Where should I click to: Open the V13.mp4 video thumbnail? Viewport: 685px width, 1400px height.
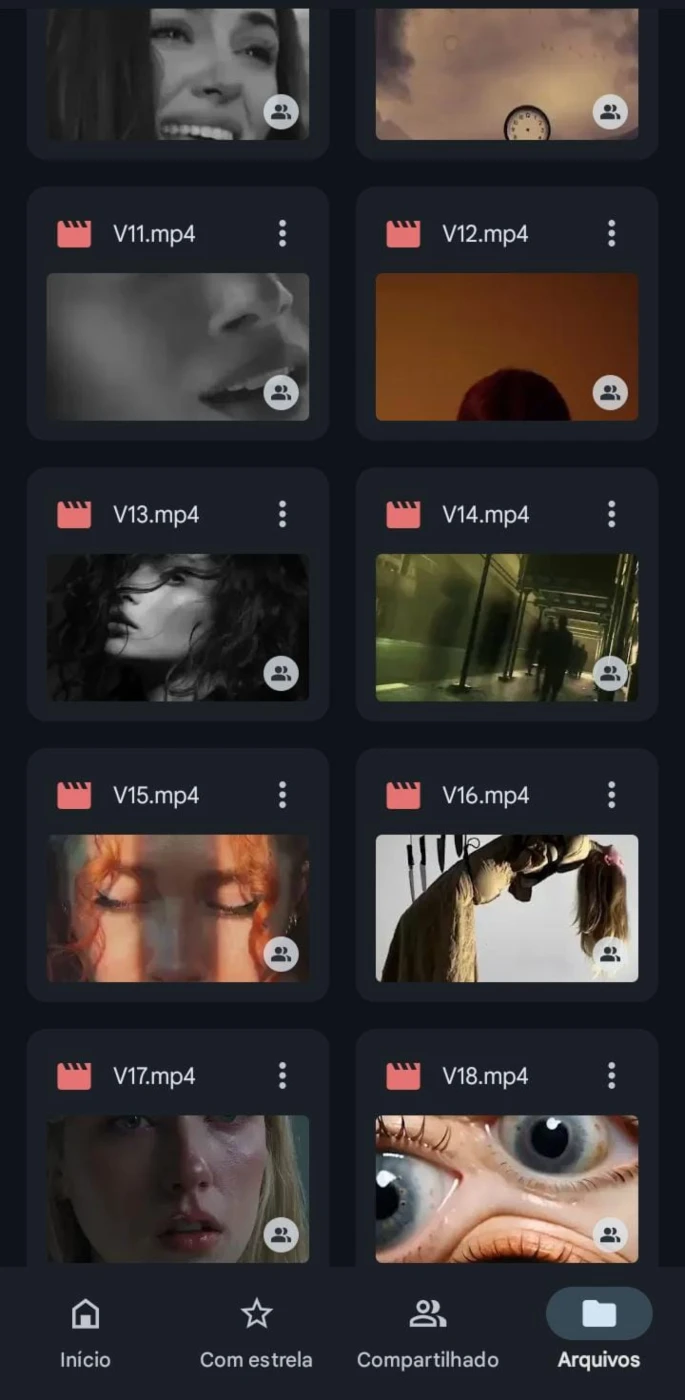[x=178, y=628]
